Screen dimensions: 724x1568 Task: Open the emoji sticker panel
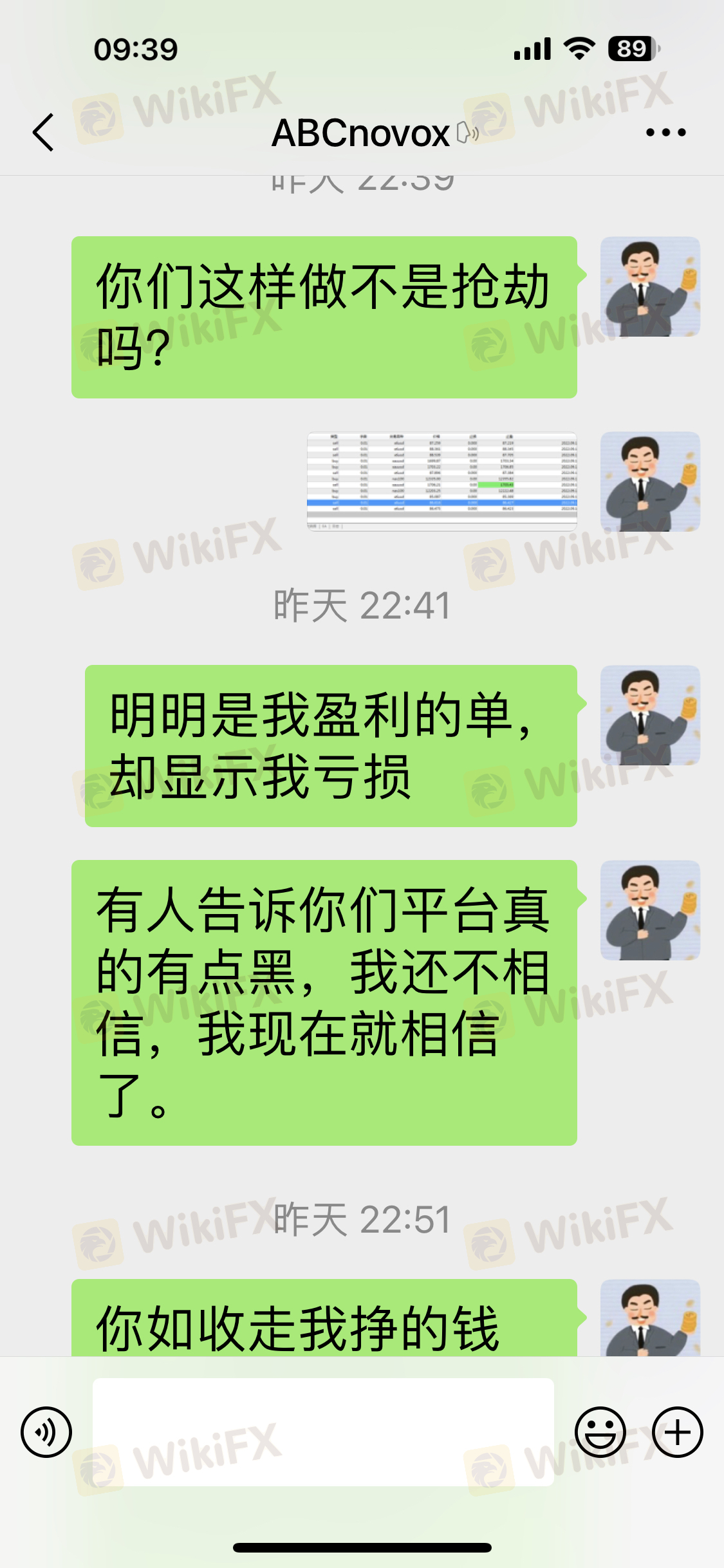(600, 1432)
